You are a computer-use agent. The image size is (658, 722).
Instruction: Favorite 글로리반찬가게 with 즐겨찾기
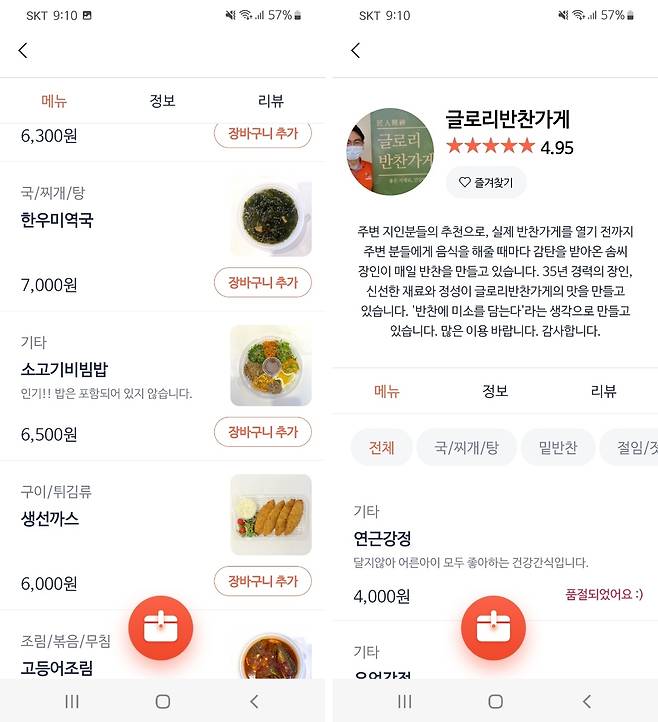pyautogui.click(x=486, y=183)
